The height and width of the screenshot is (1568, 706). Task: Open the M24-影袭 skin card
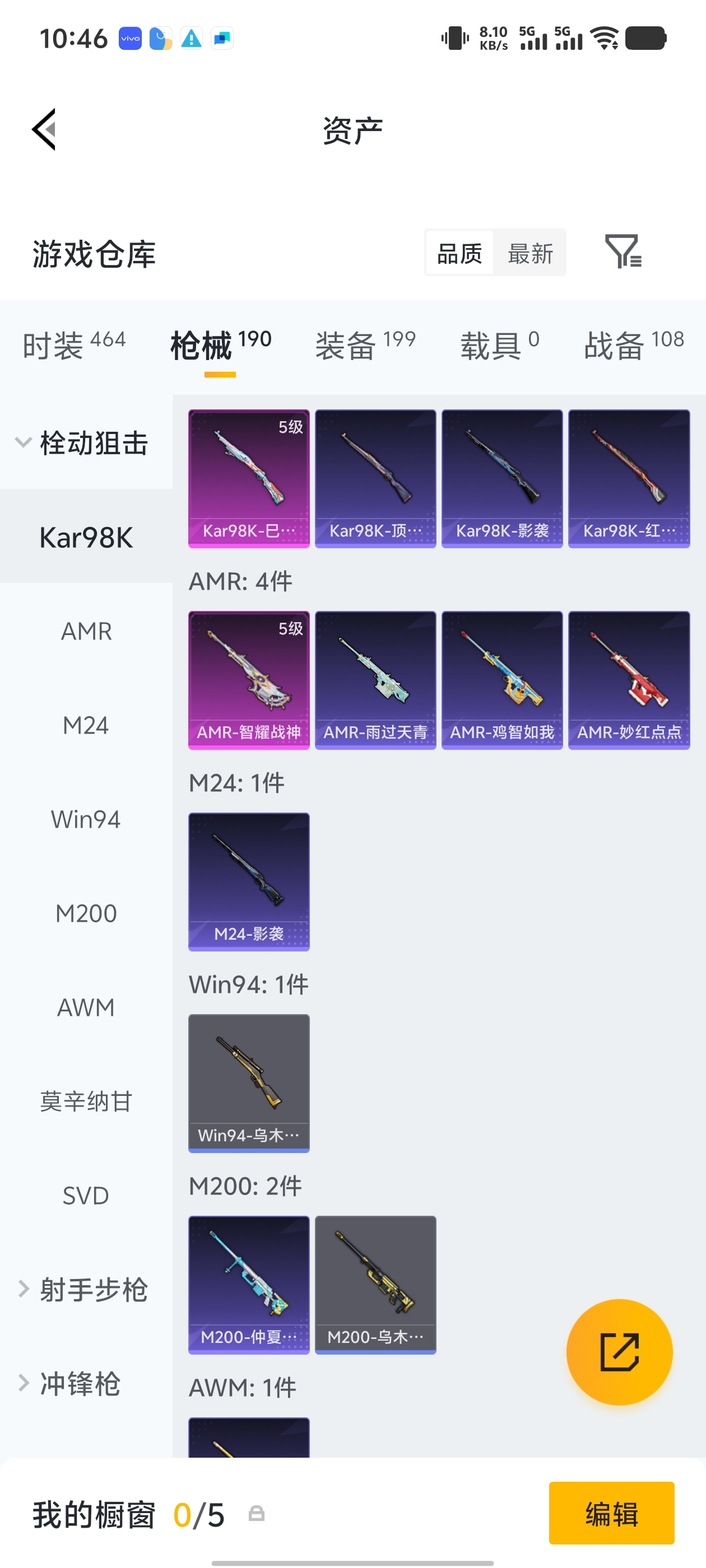coord(249,881)
